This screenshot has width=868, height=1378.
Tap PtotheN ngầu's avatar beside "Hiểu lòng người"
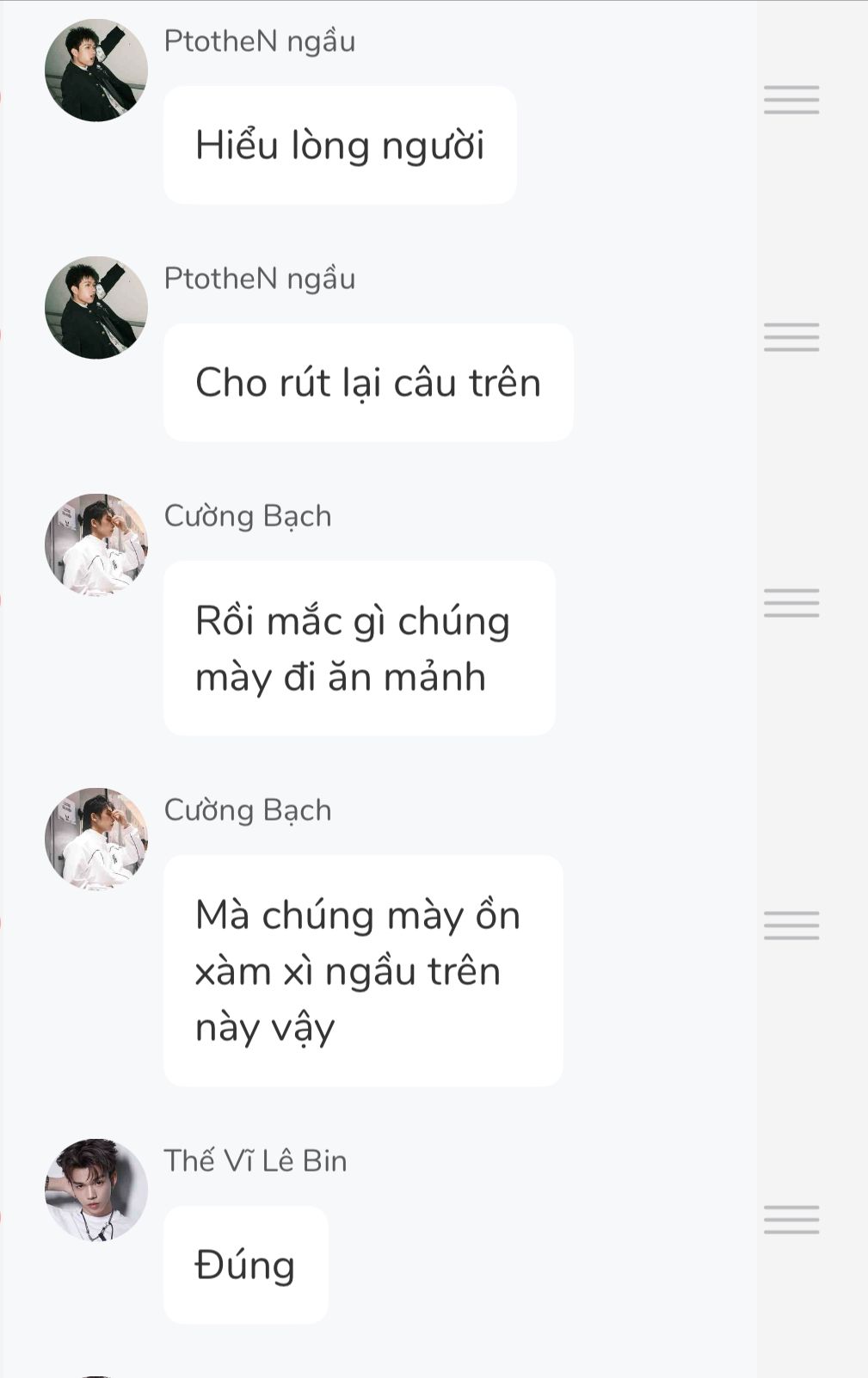pyautogui.click(x=96, y=71)
